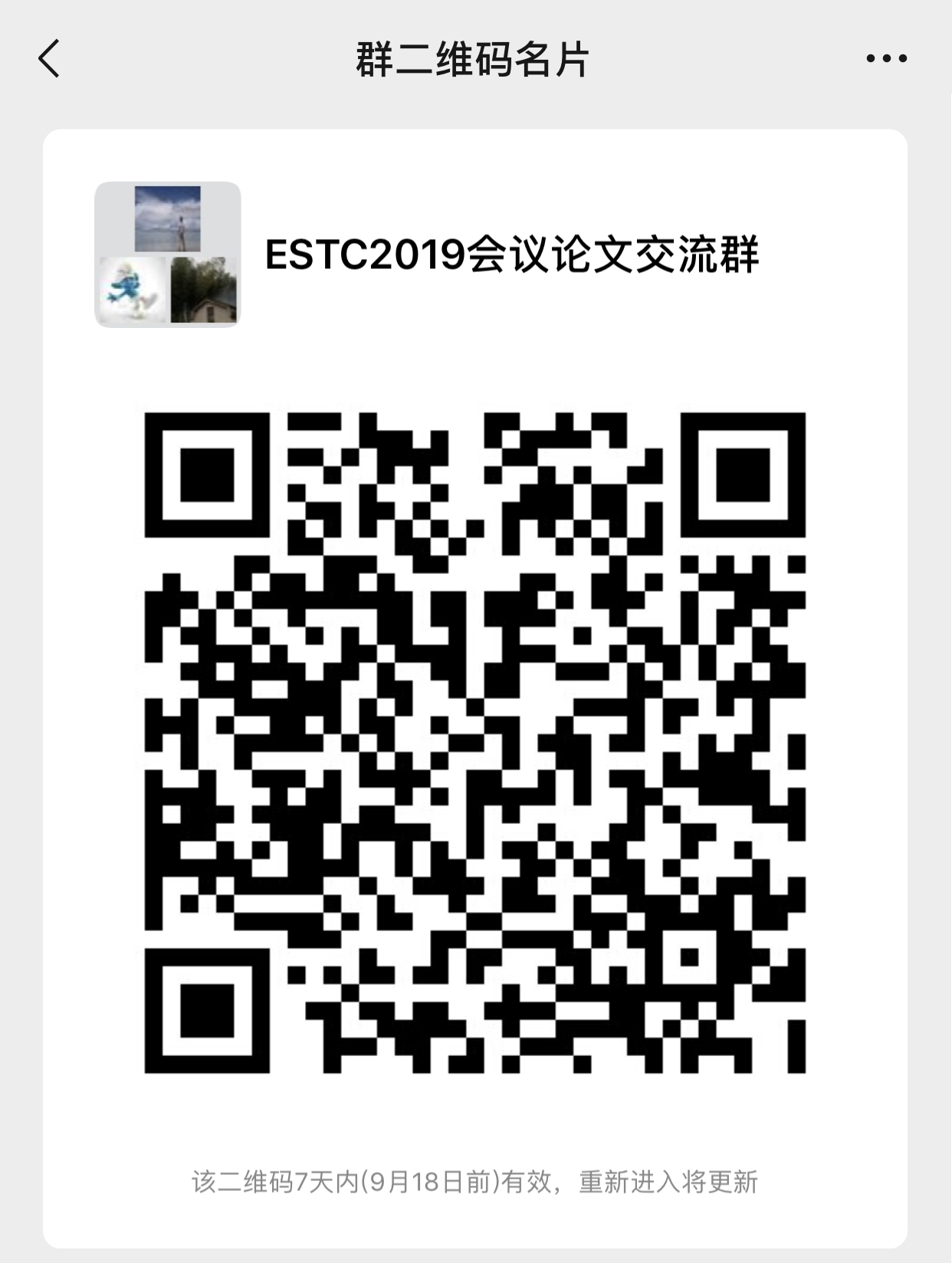Go back from group QR code card
The width and height of the screenshot is (952, 1263).
49,59
